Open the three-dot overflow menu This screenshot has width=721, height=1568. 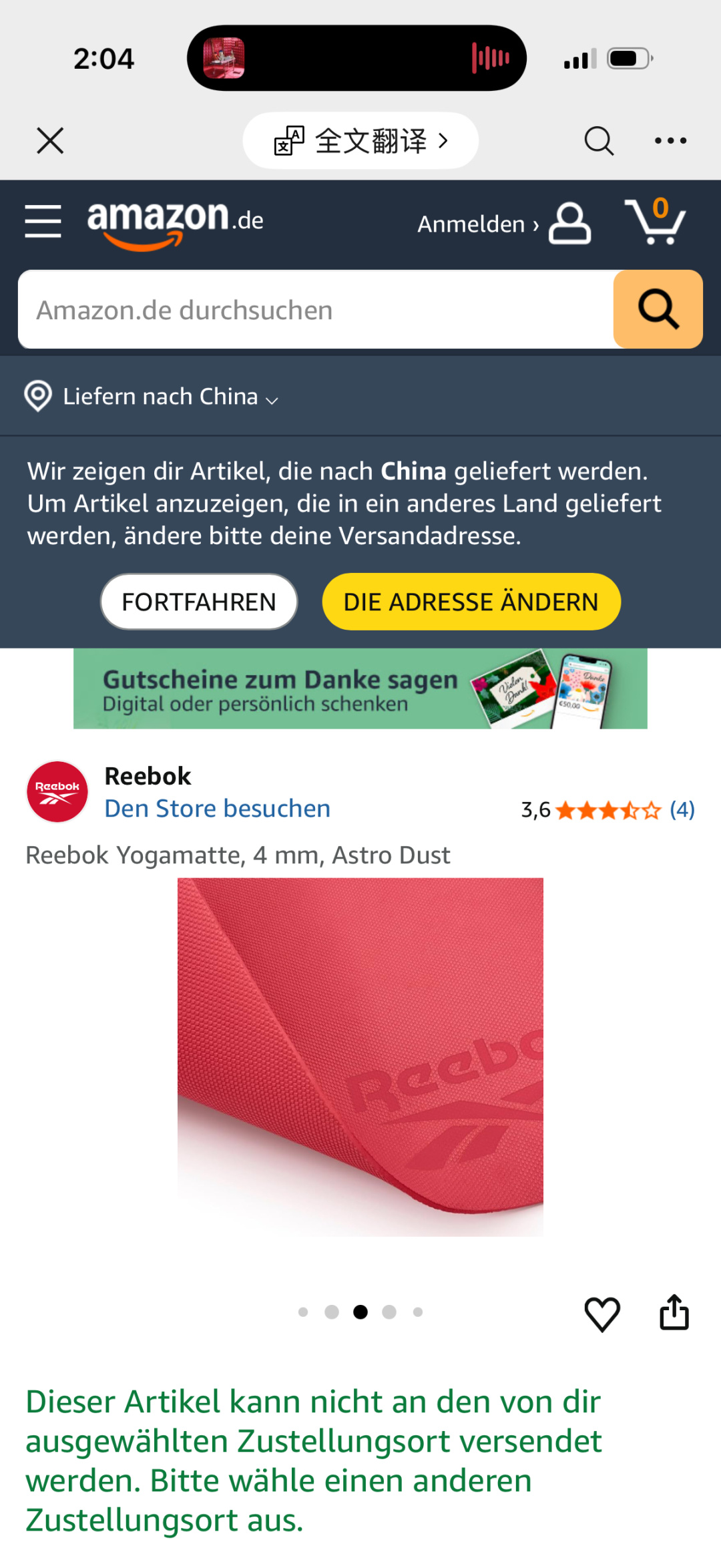pos(670,141)
